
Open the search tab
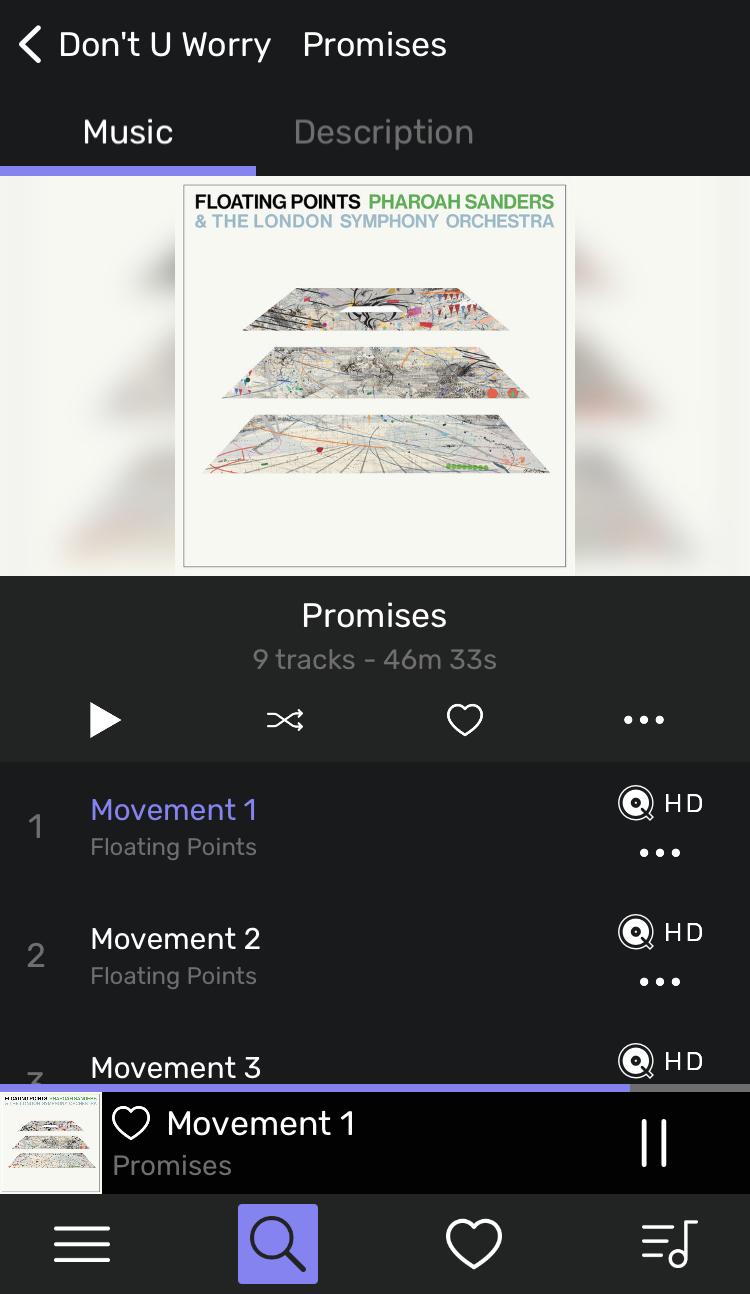(278, 1244)
